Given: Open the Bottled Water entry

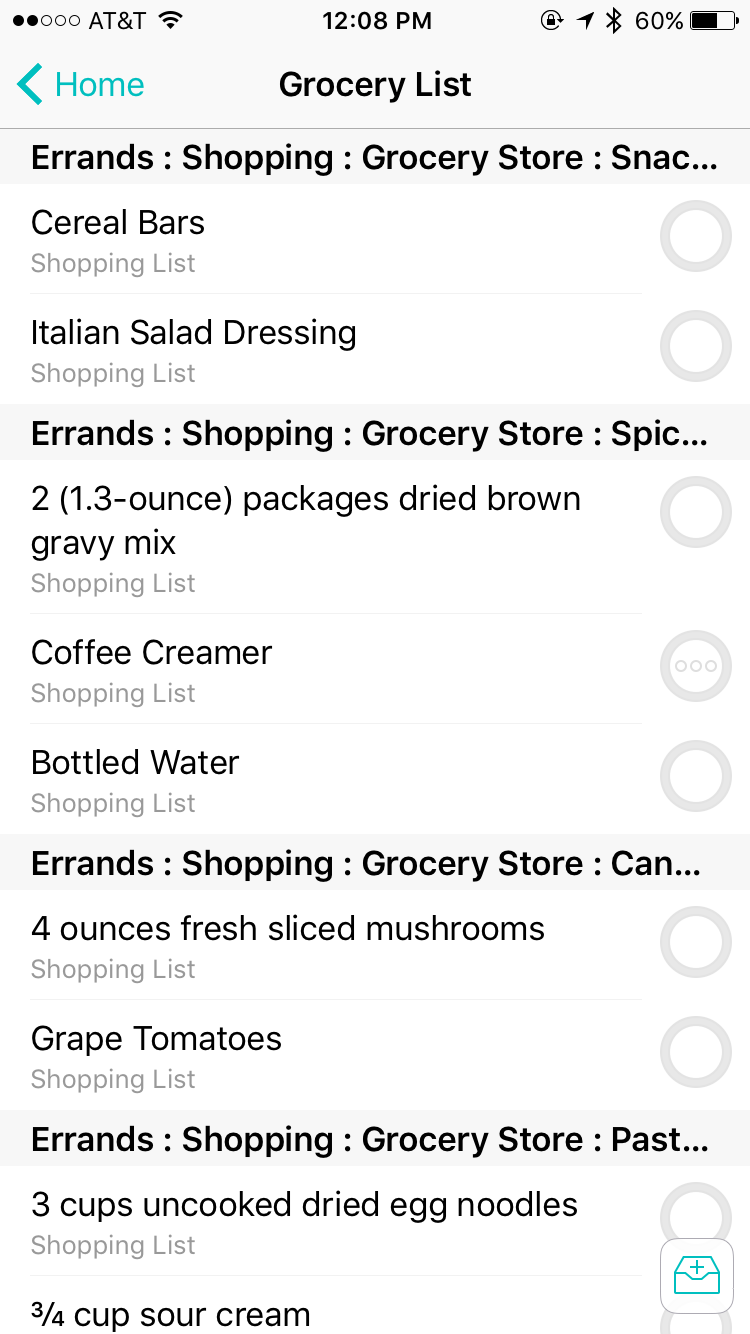Looking at the screenshot, I should [300, 780].
